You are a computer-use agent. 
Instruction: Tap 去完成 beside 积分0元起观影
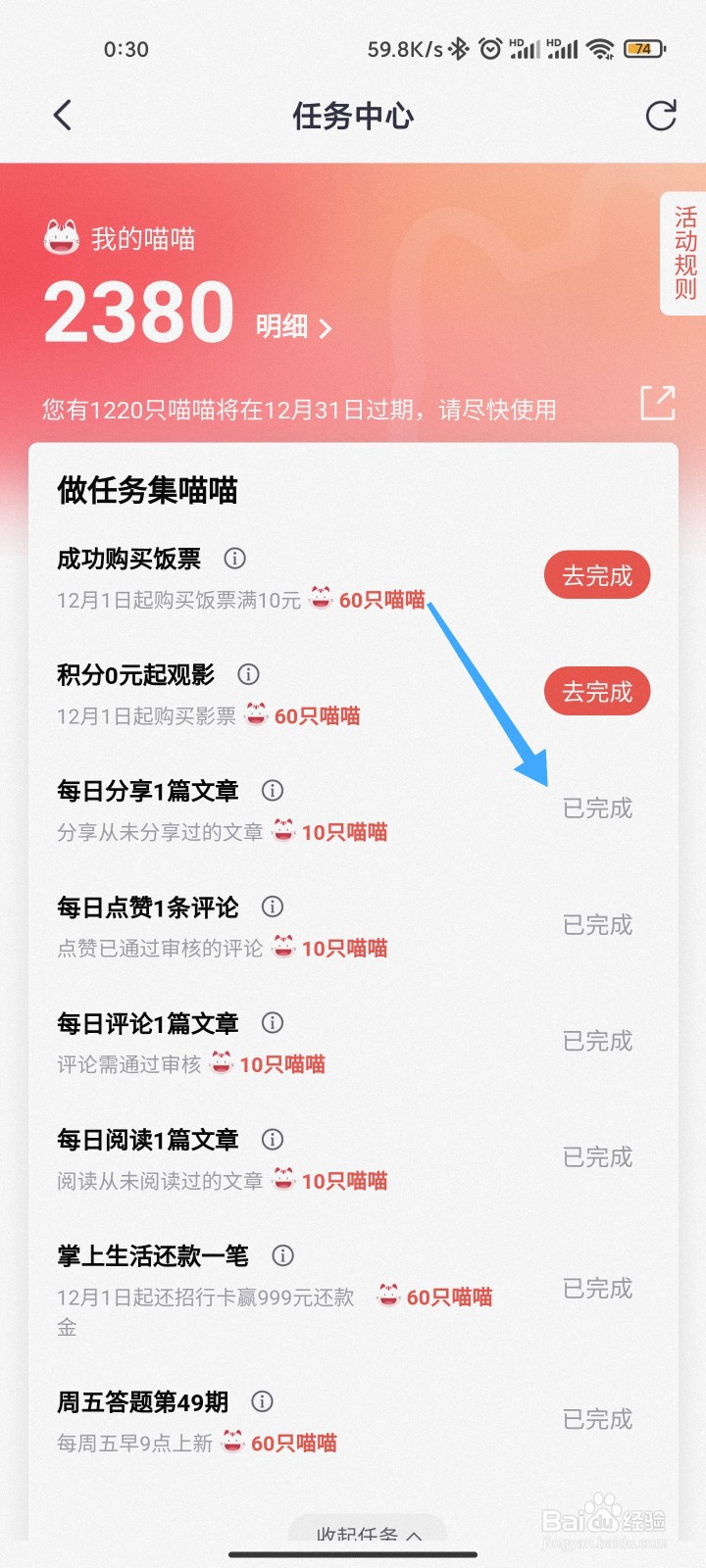597,691
